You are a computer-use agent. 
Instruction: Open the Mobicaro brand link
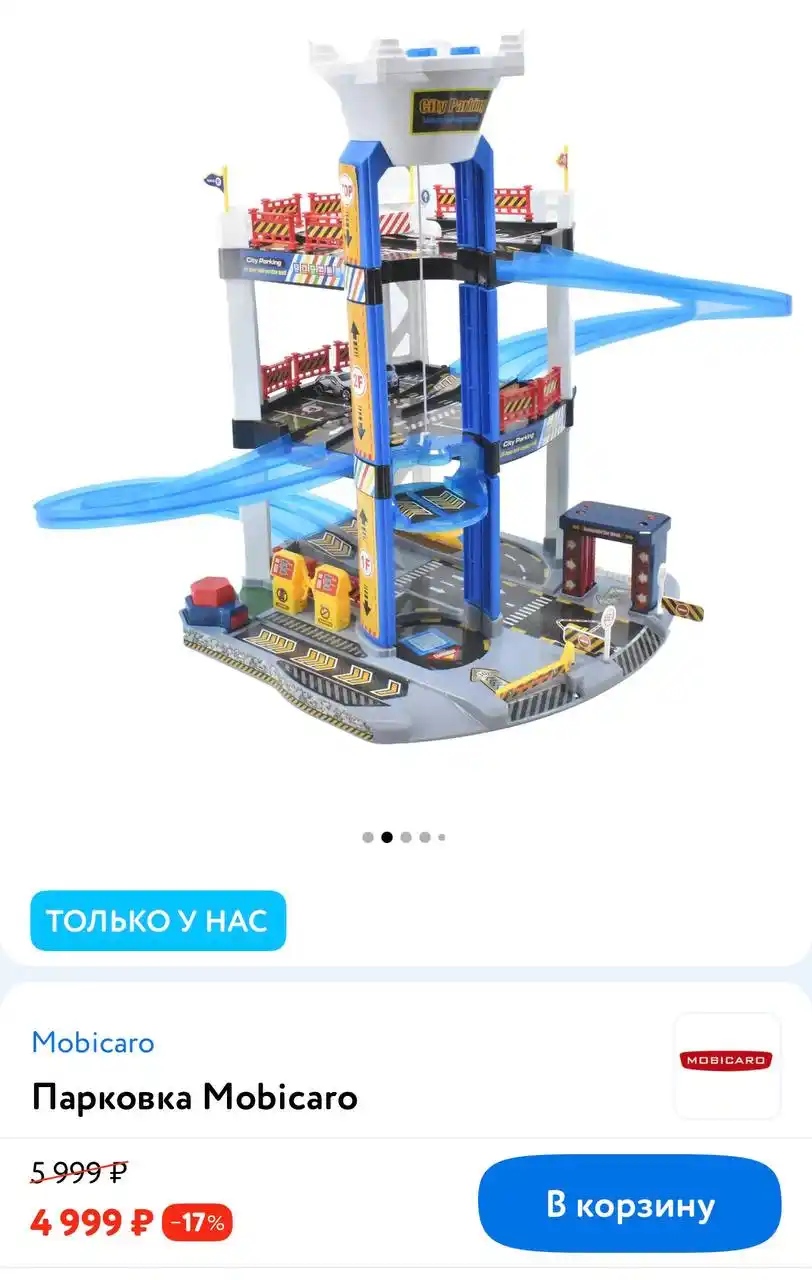[93, 1042]
